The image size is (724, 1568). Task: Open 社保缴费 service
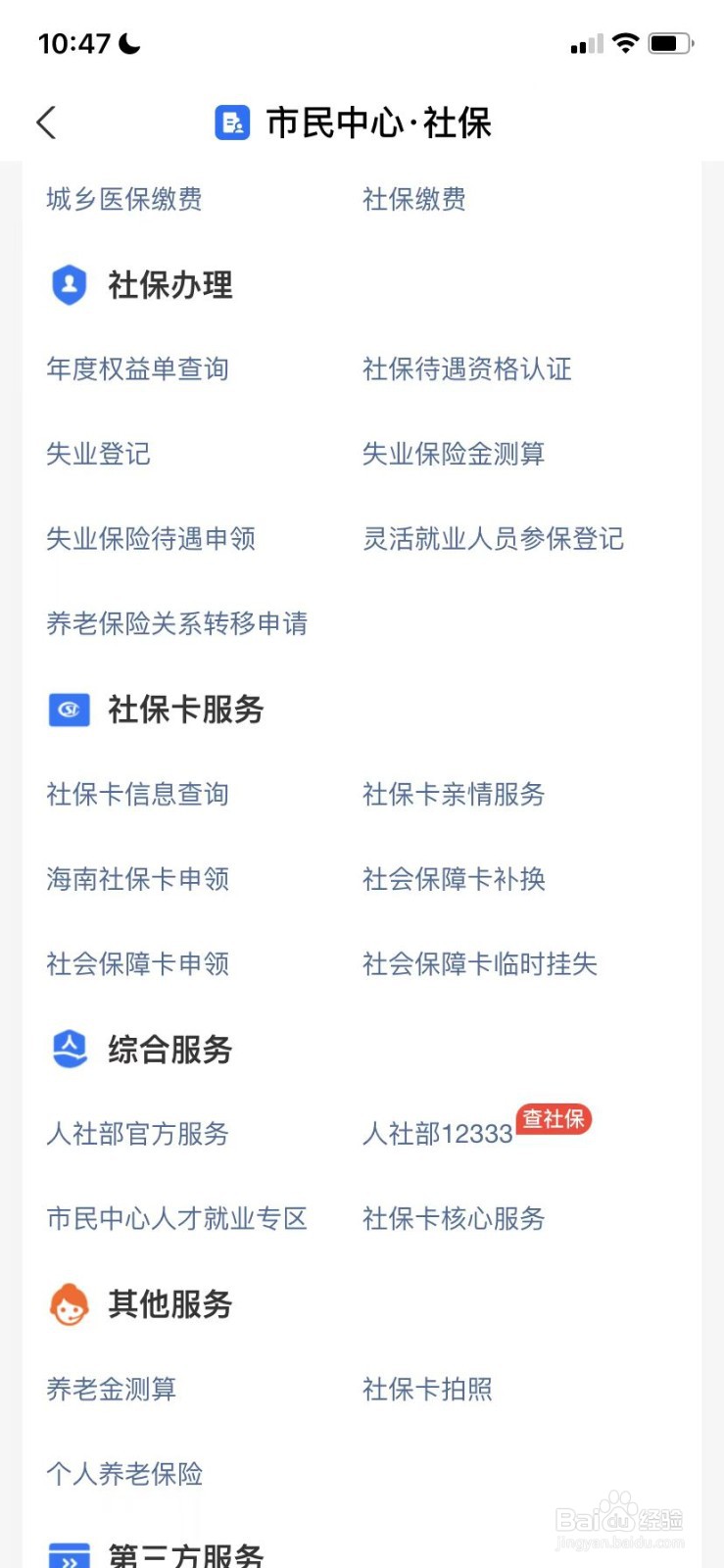pos(413,199)
